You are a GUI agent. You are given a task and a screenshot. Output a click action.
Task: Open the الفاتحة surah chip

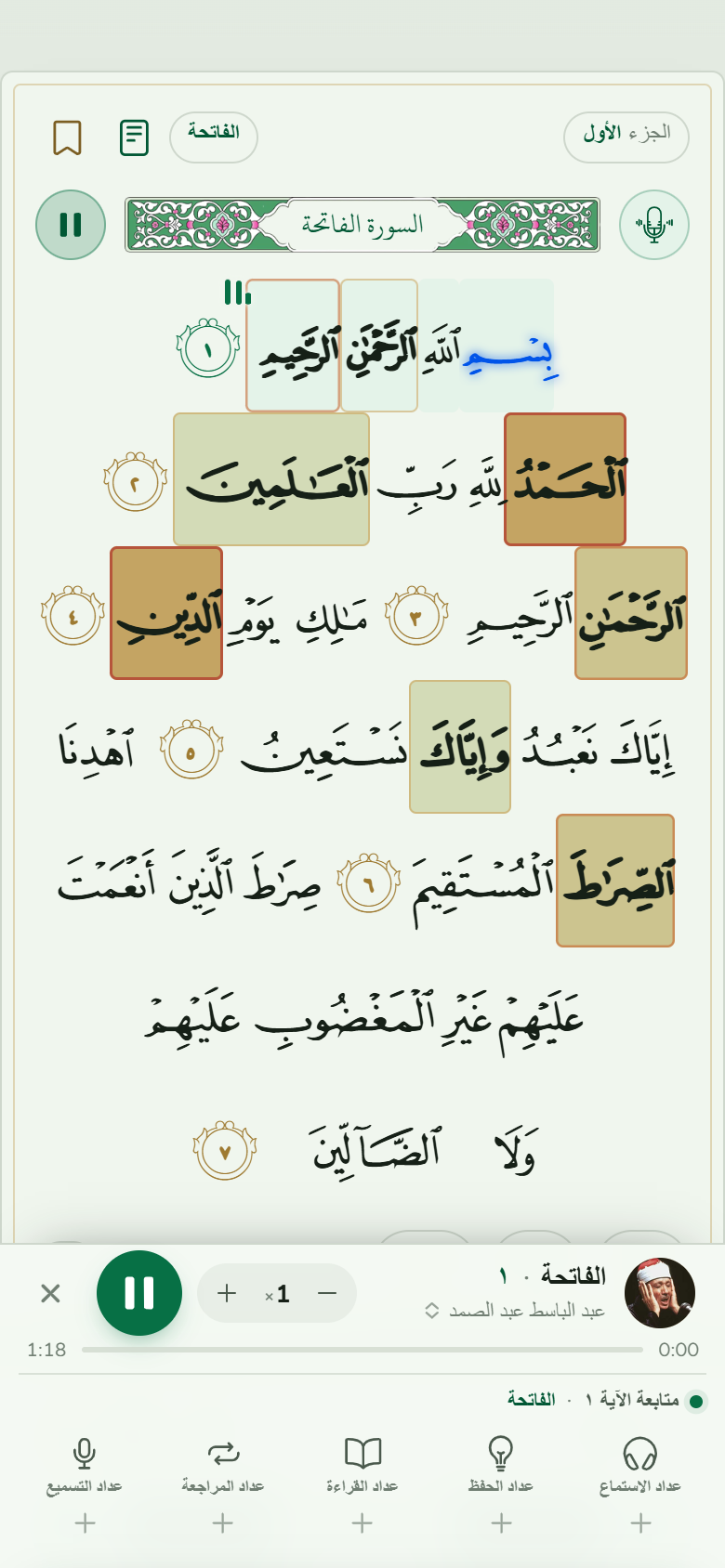(214, 137)
